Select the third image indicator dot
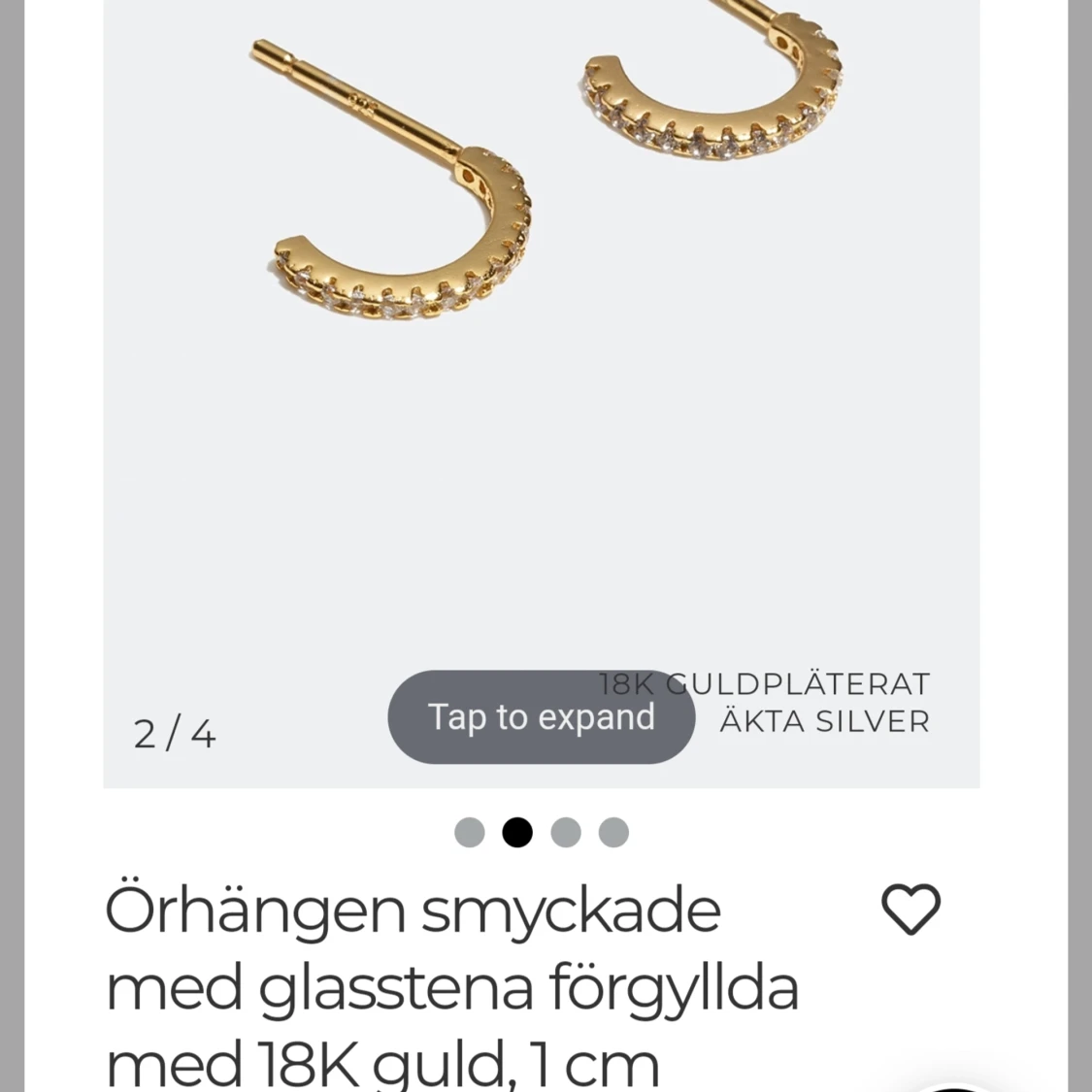Image resolution: width=1092 pixels, height=1092 pixels. tap(566, 833)
